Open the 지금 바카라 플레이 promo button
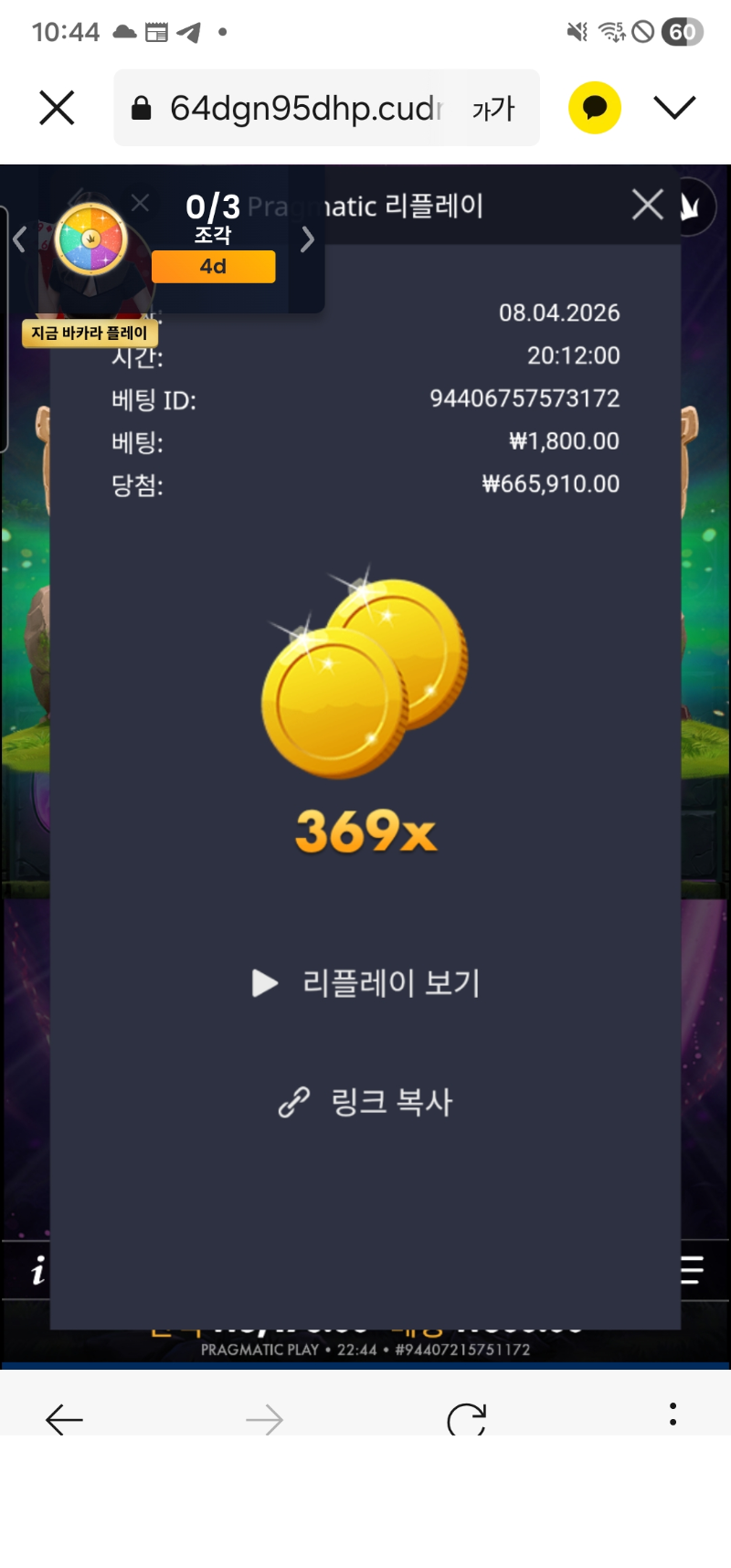The width and height of the screenshot is (731, 1568). (x=90, y=334)
